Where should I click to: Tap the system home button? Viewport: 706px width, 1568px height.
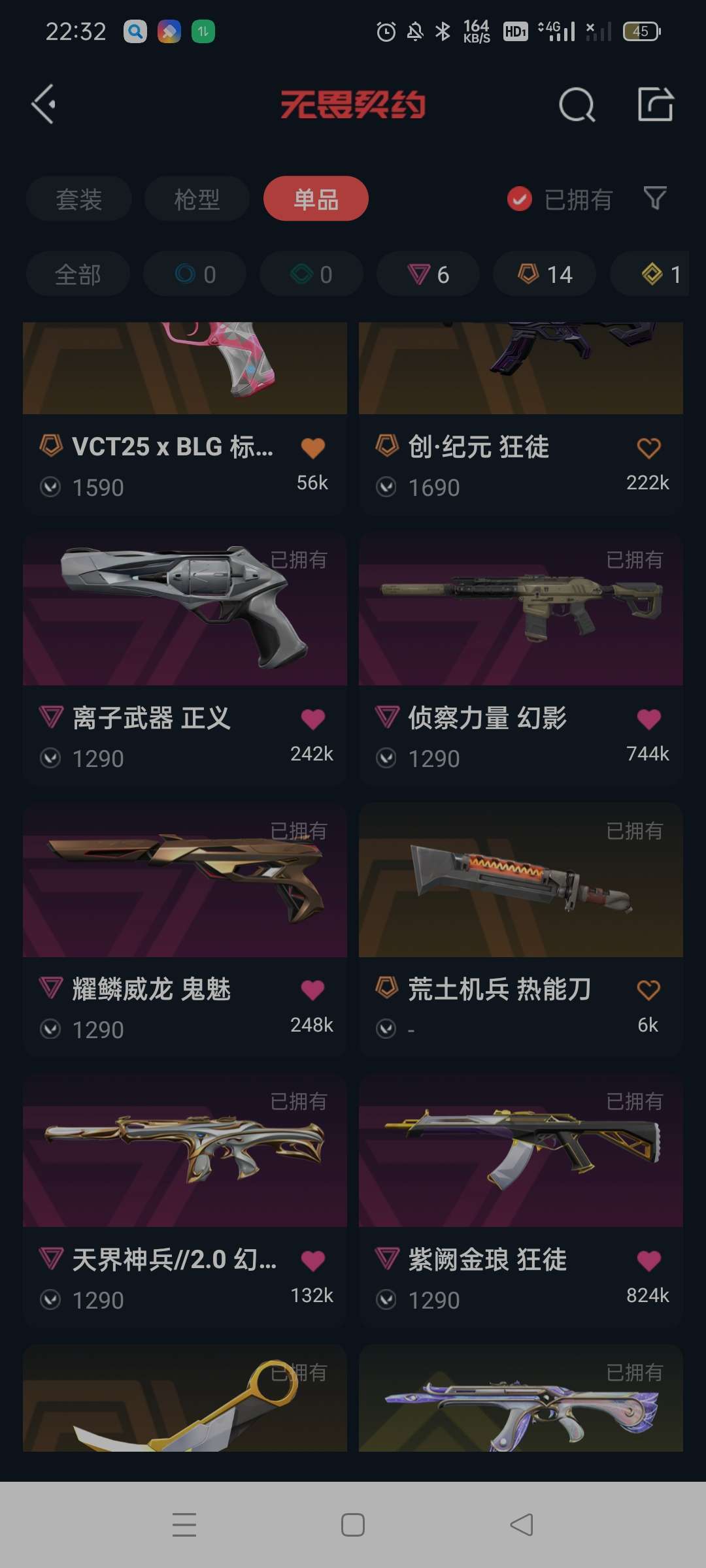click(x=353, y=1525)
